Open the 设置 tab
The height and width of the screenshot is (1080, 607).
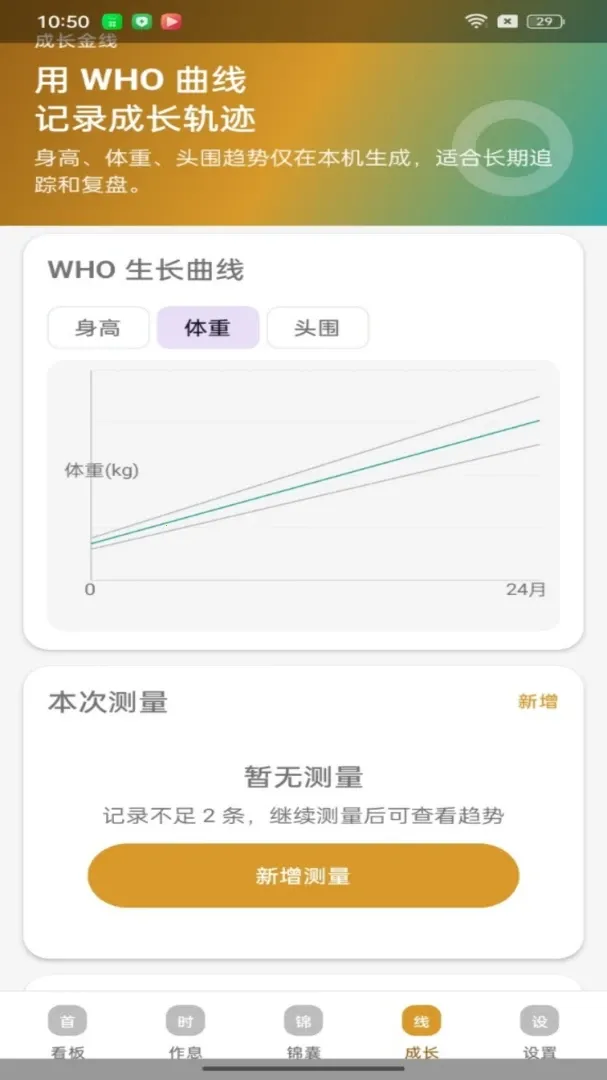(x=539, y=1033)
